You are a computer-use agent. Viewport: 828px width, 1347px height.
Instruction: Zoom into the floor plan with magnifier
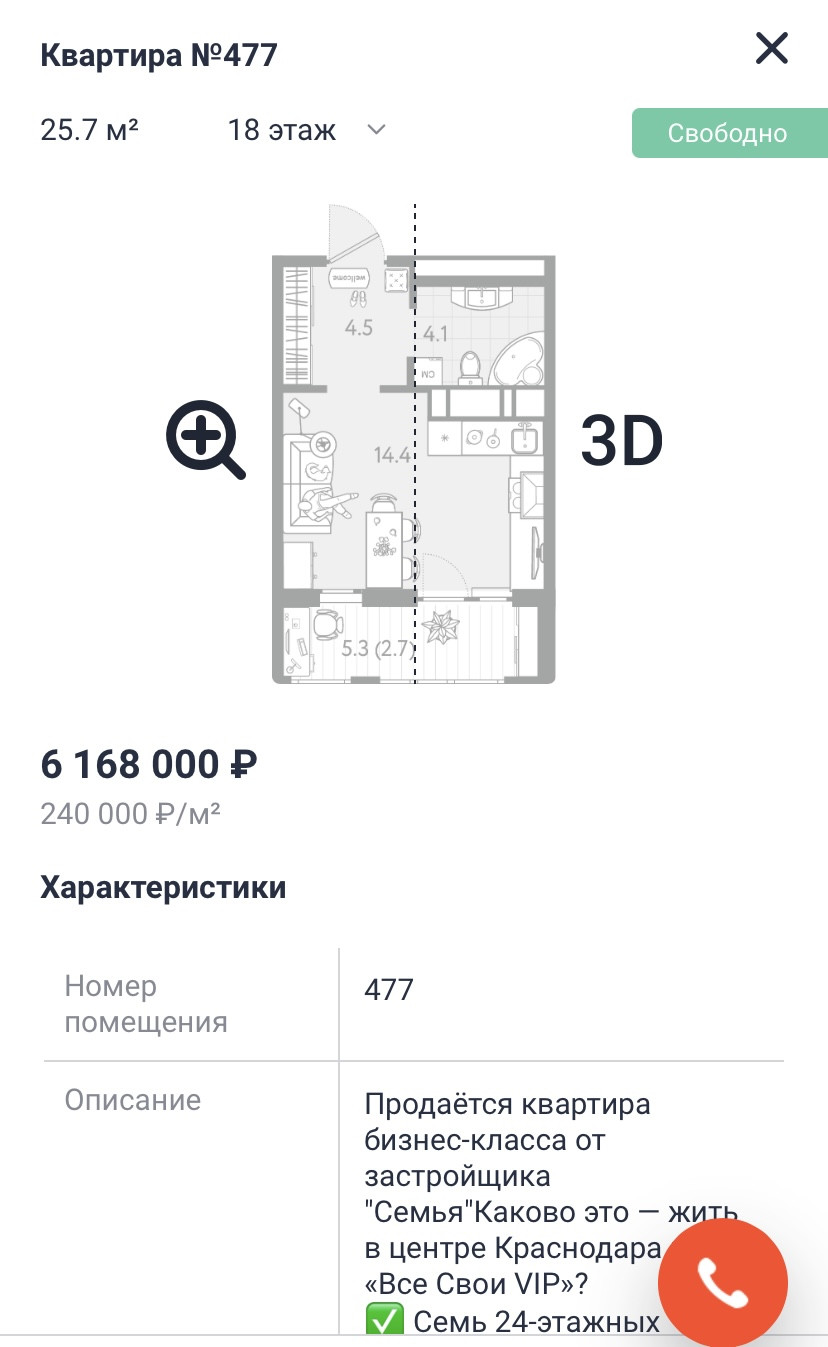tap(205, 440)
